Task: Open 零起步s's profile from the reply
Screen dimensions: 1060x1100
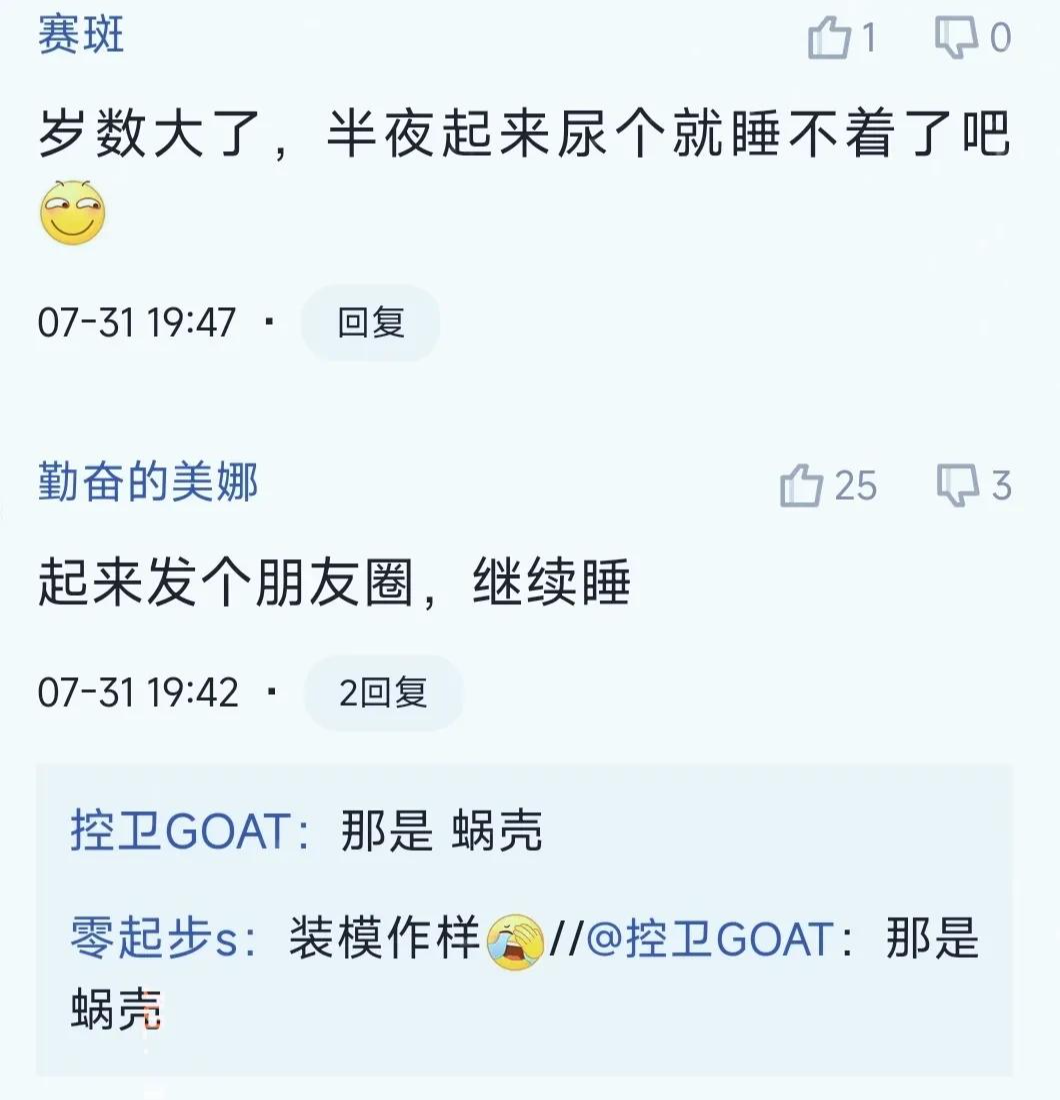Action: coord(154,941)
